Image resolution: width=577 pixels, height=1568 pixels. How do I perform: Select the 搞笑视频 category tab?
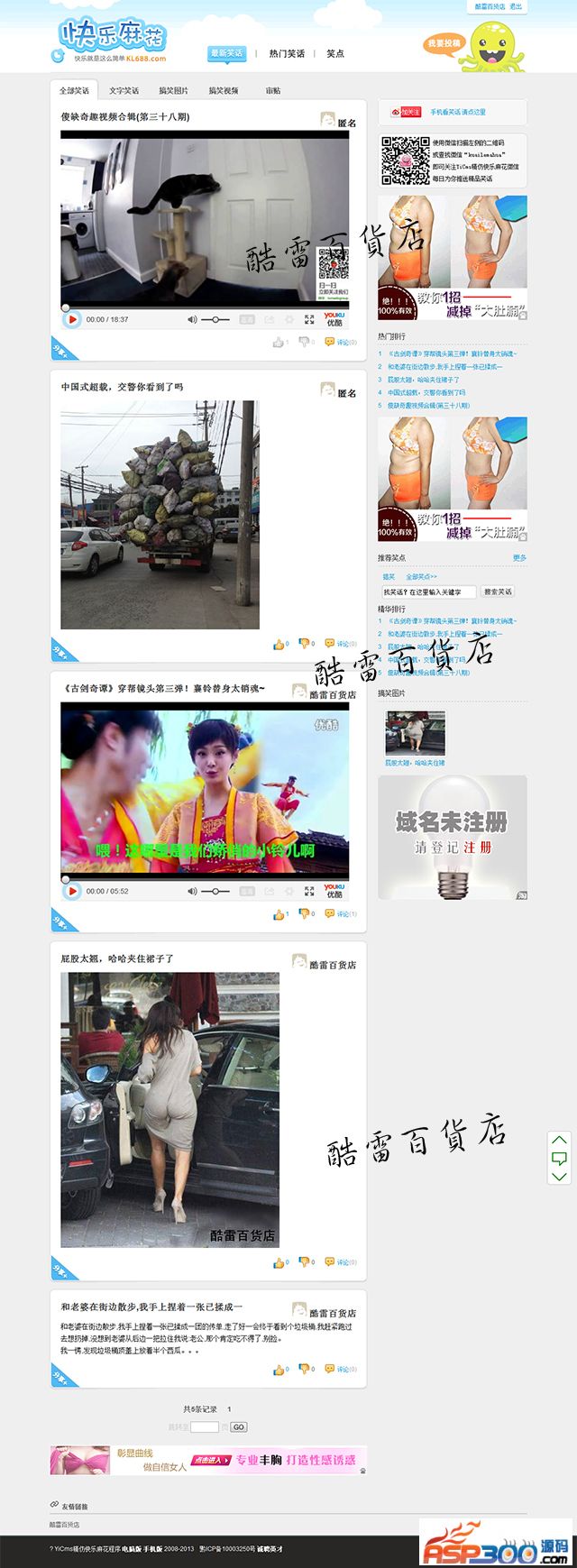coord(224,91)
